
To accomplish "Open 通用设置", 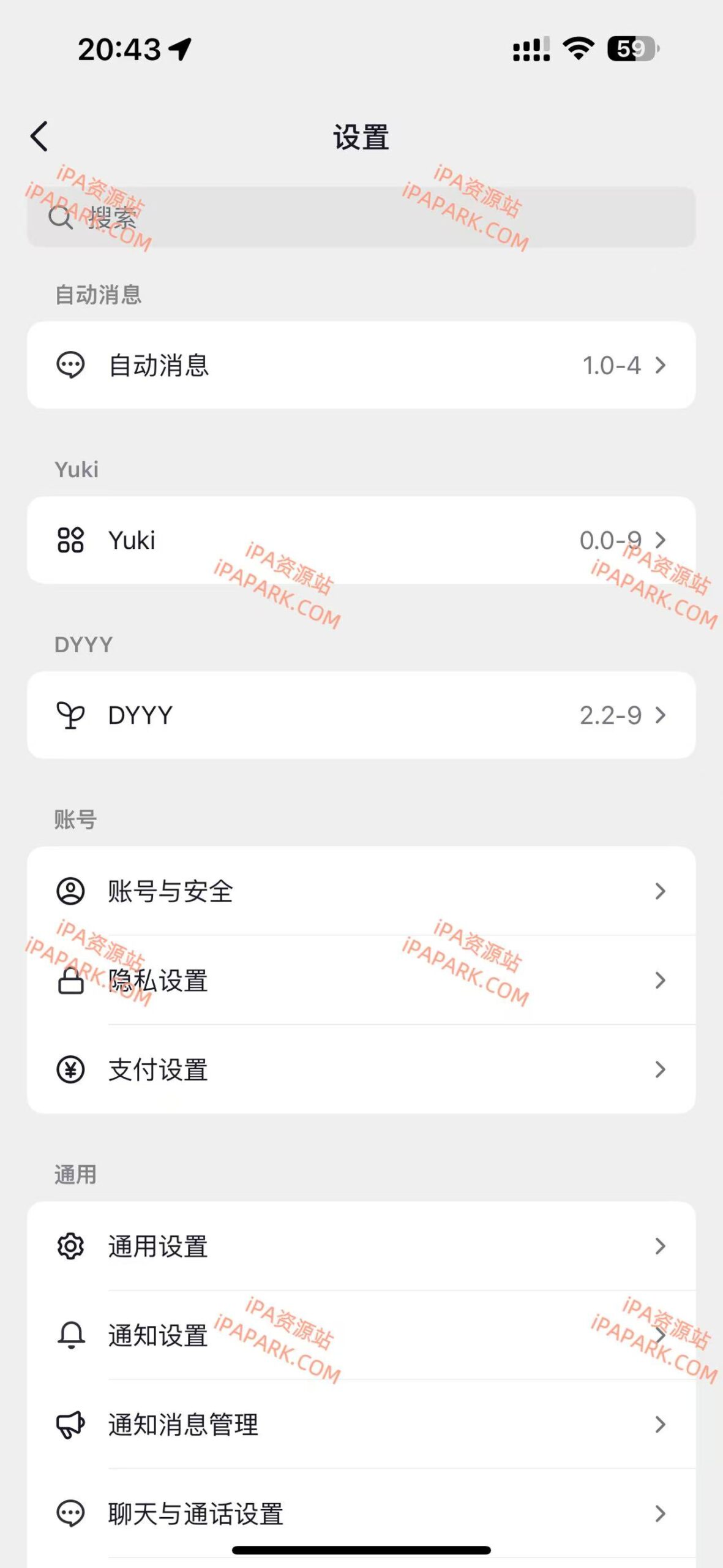I will point(361,1246).
